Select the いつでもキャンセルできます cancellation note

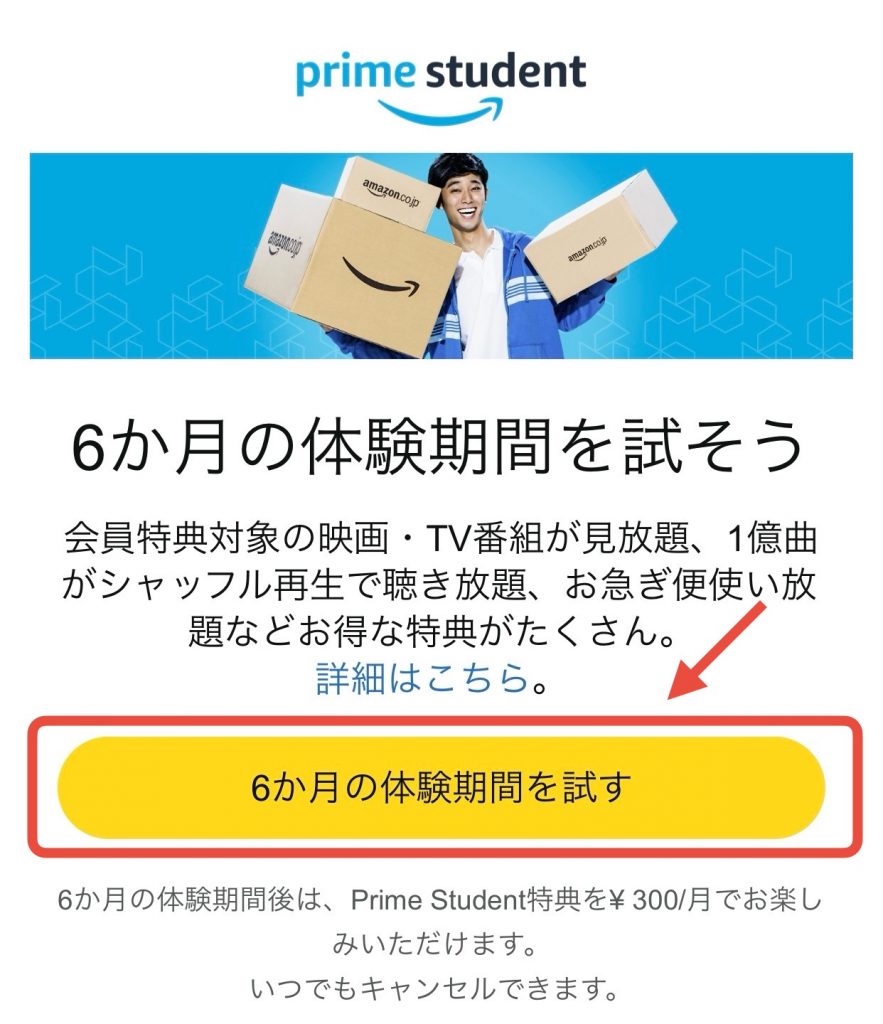pyautogui.click(x=440, y=985)
